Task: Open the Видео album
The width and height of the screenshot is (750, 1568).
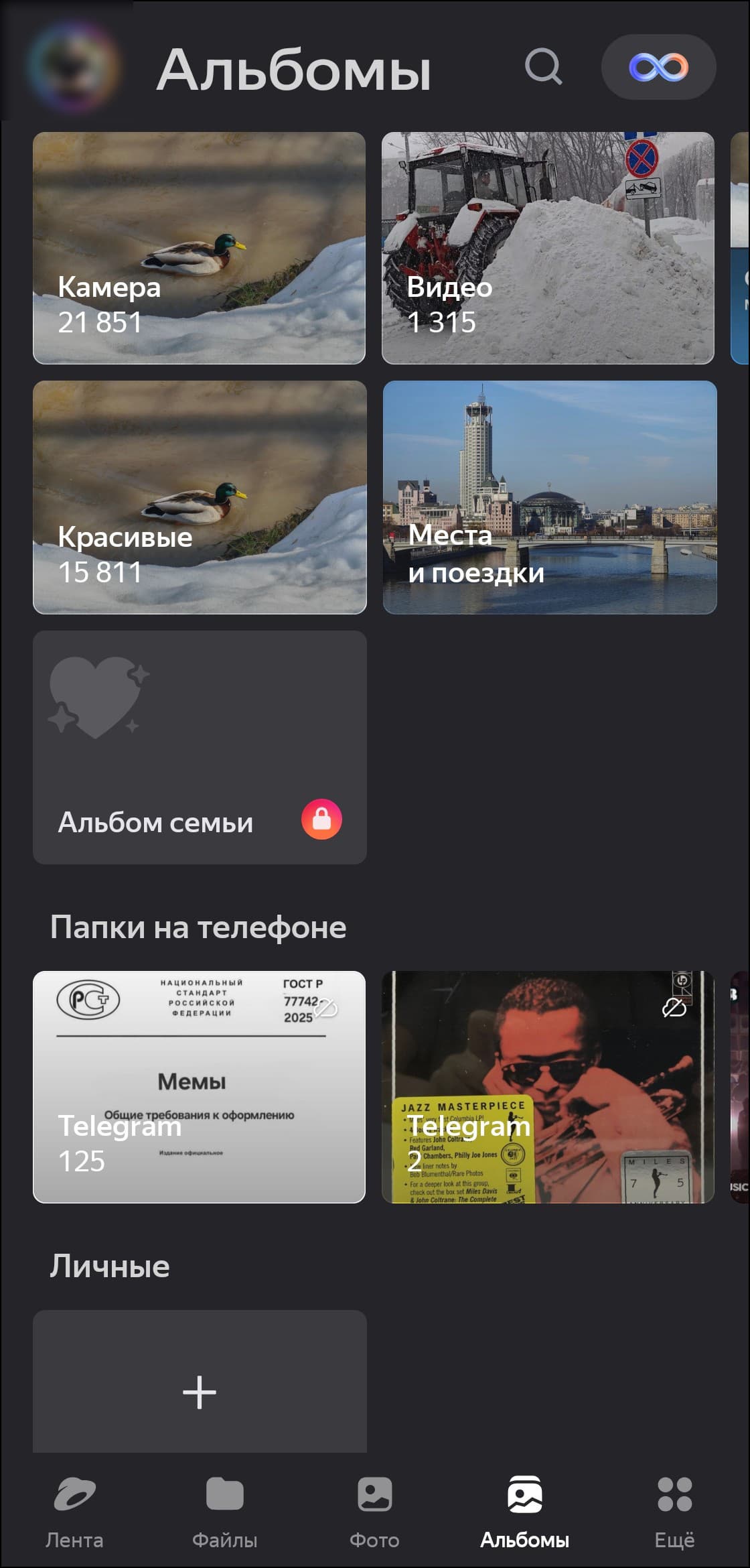Action: pyautogui.click(x=548, y=248)
